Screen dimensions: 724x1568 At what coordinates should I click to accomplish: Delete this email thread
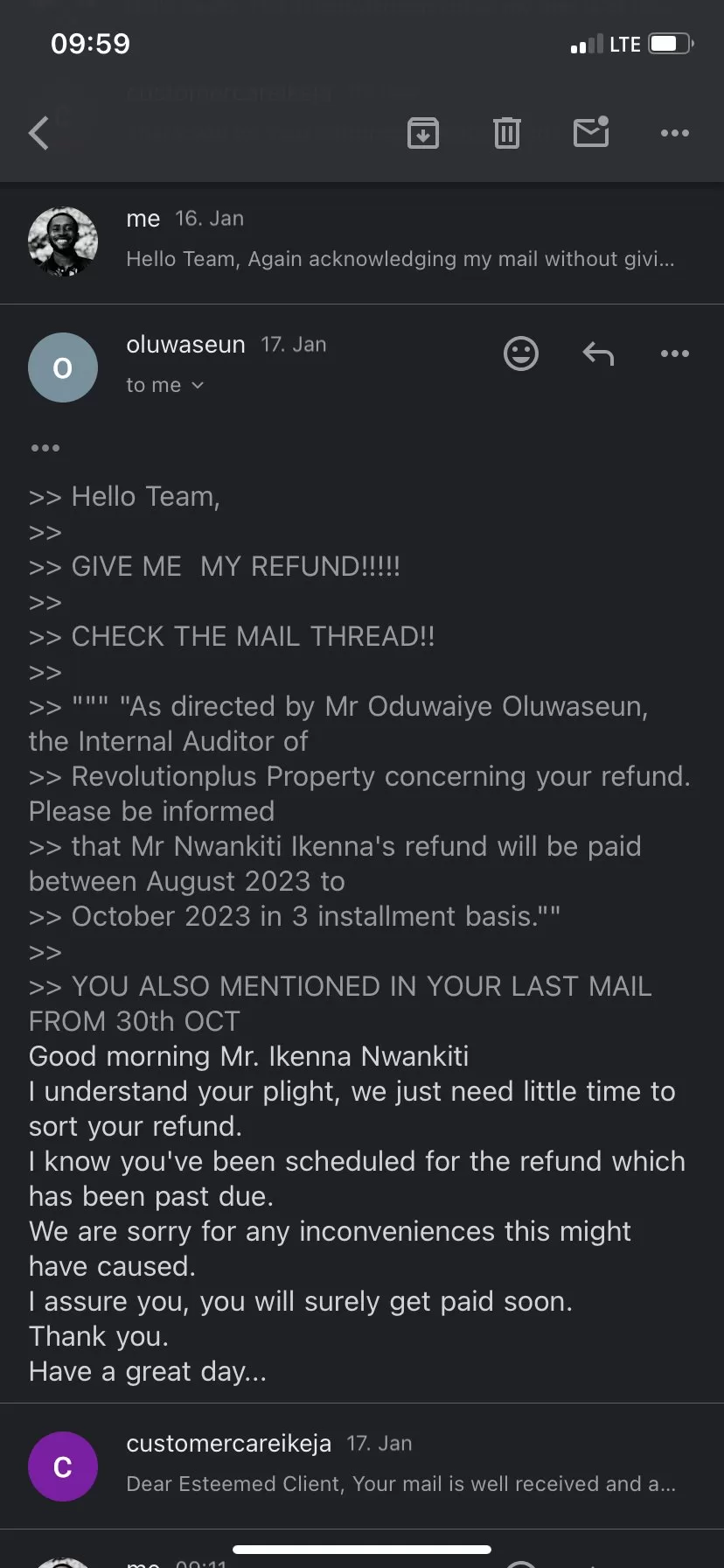[x=507, y=133]
